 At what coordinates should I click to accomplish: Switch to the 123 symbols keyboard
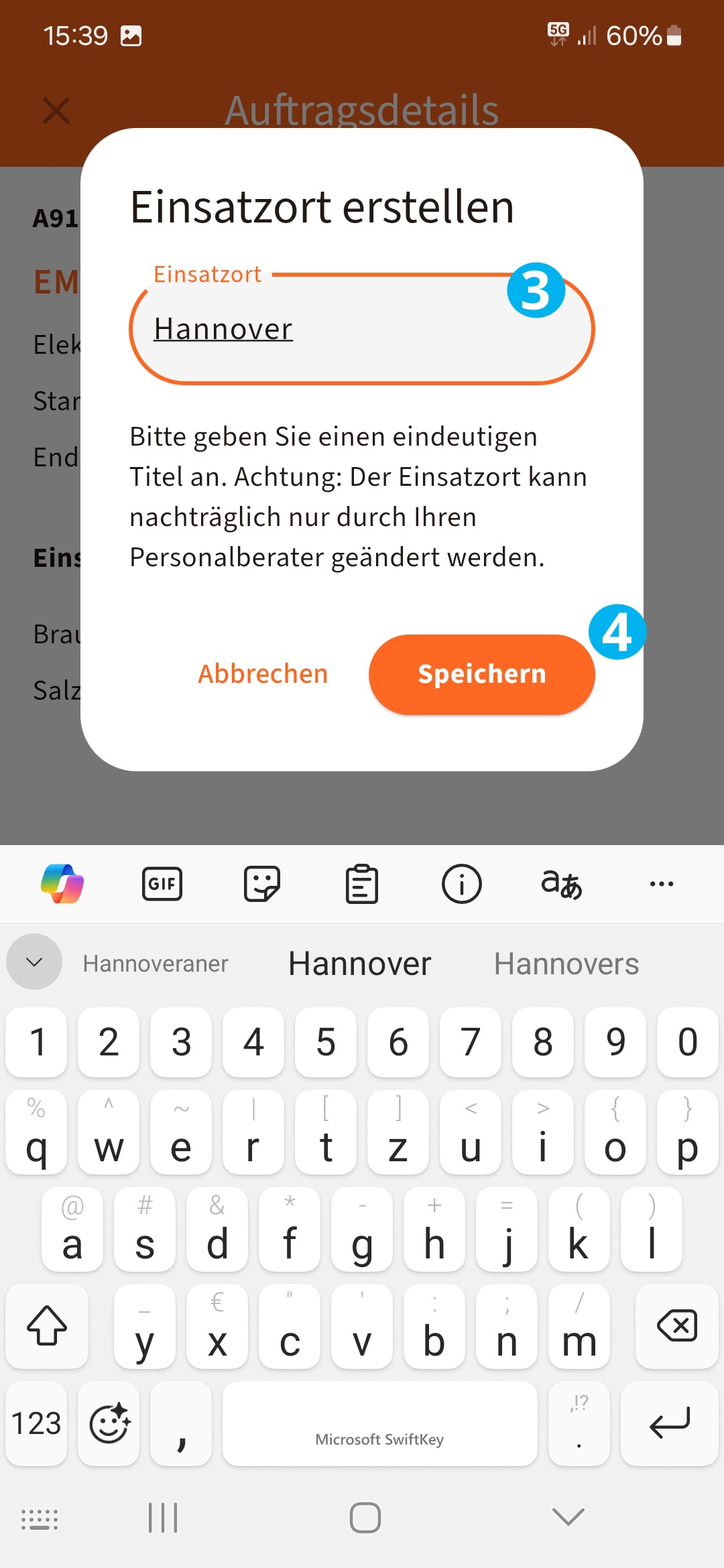point(36,1423)
